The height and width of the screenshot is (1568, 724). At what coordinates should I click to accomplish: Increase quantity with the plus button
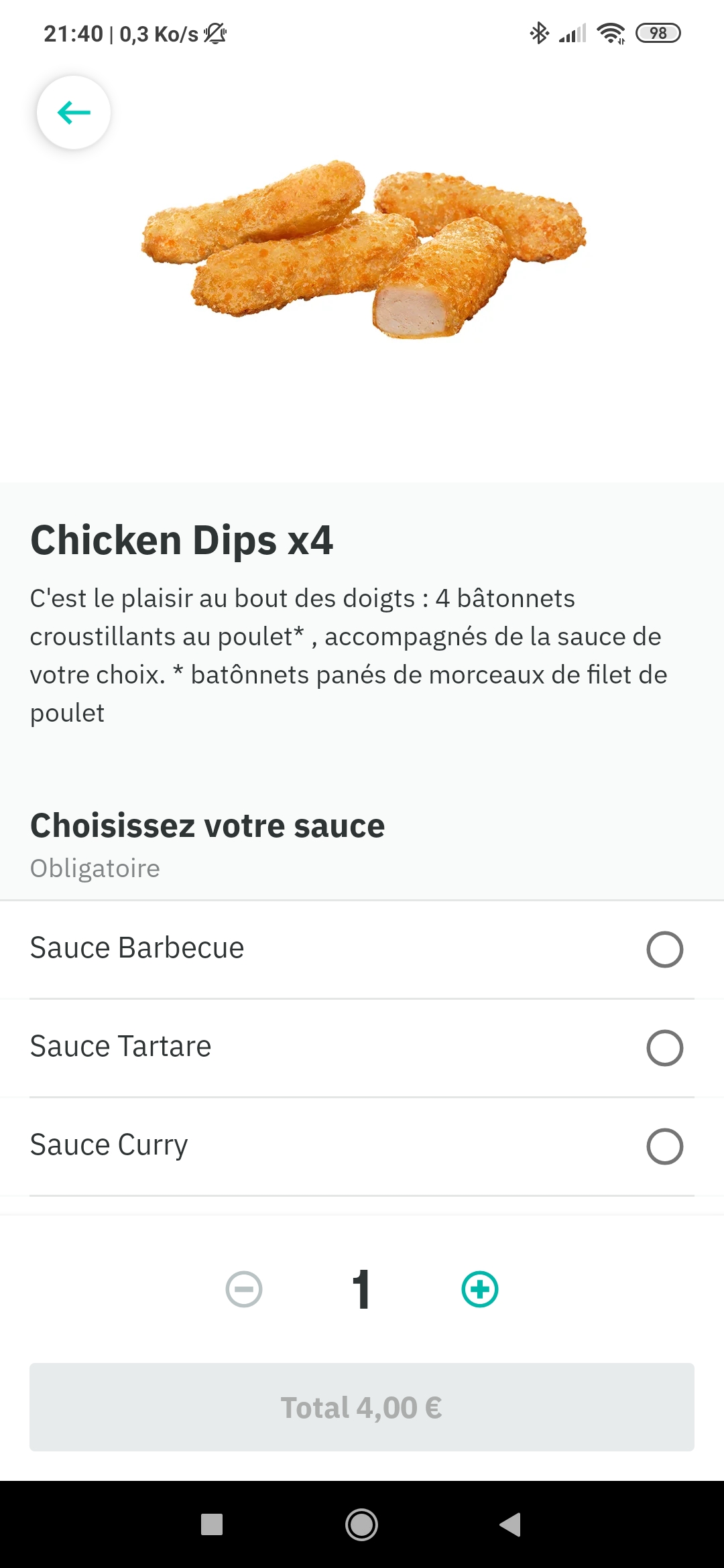click(x=480, y=1289)
